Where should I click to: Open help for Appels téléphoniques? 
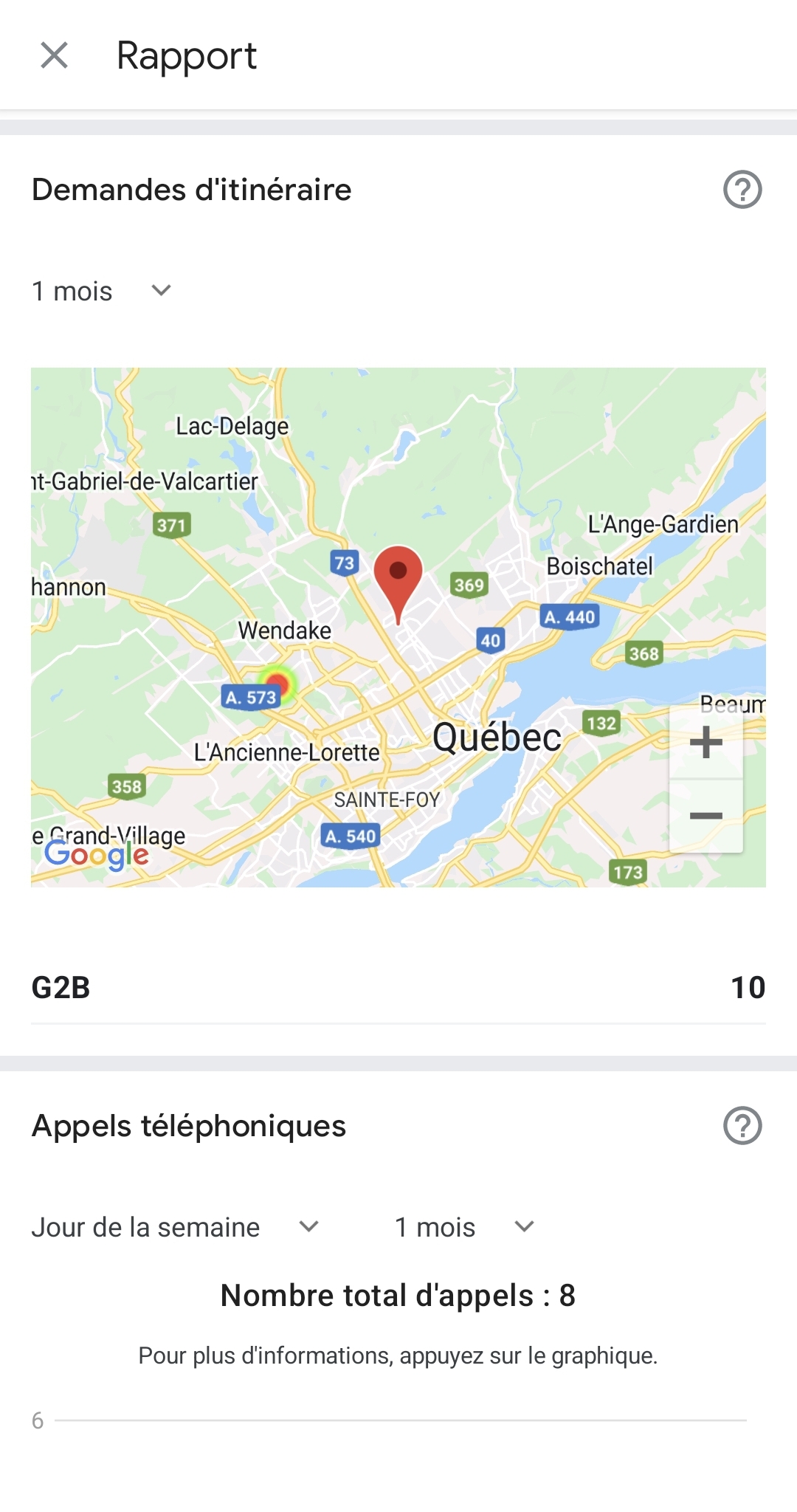742,1126
